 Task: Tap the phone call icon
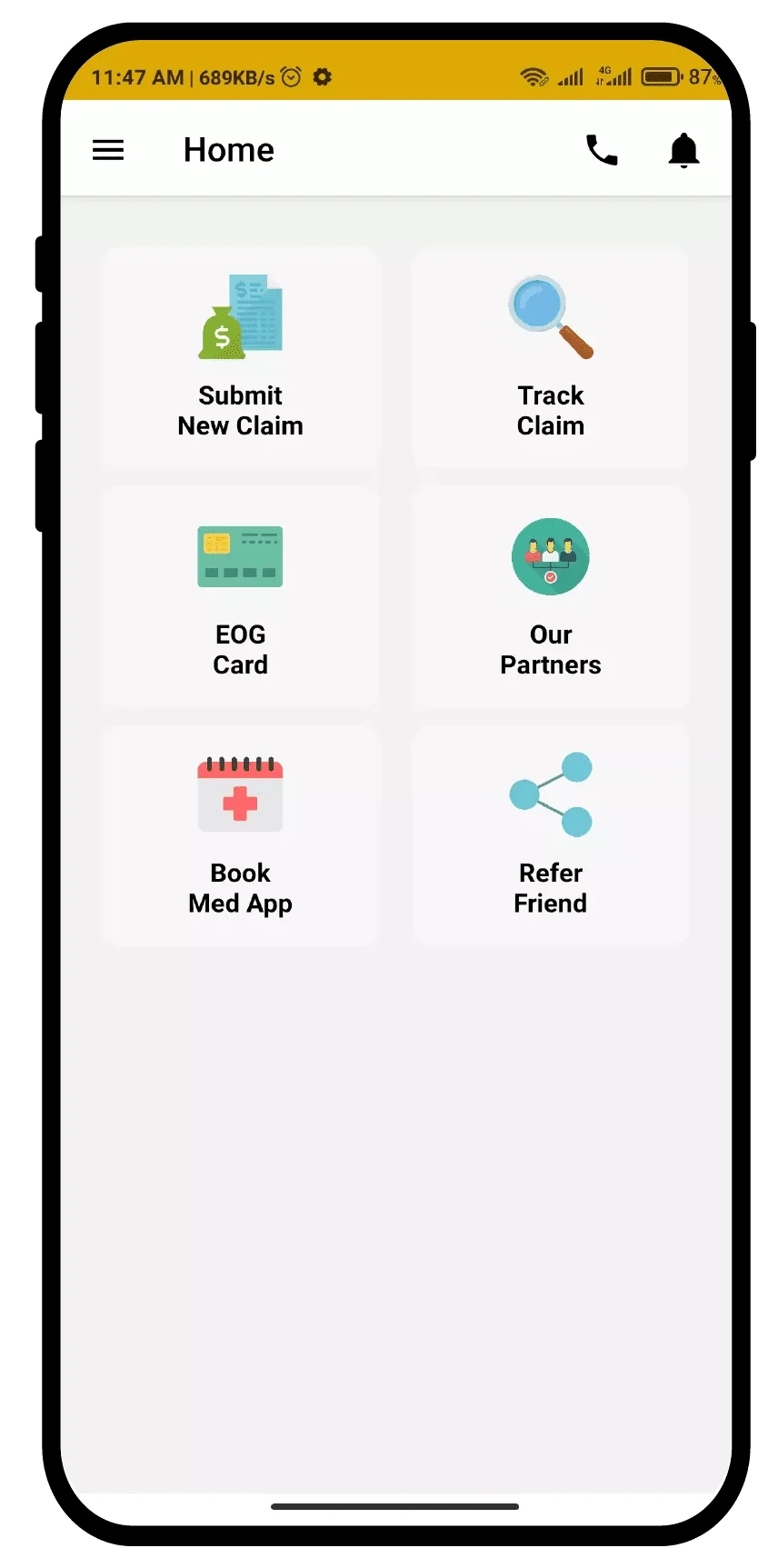(601, 150)
